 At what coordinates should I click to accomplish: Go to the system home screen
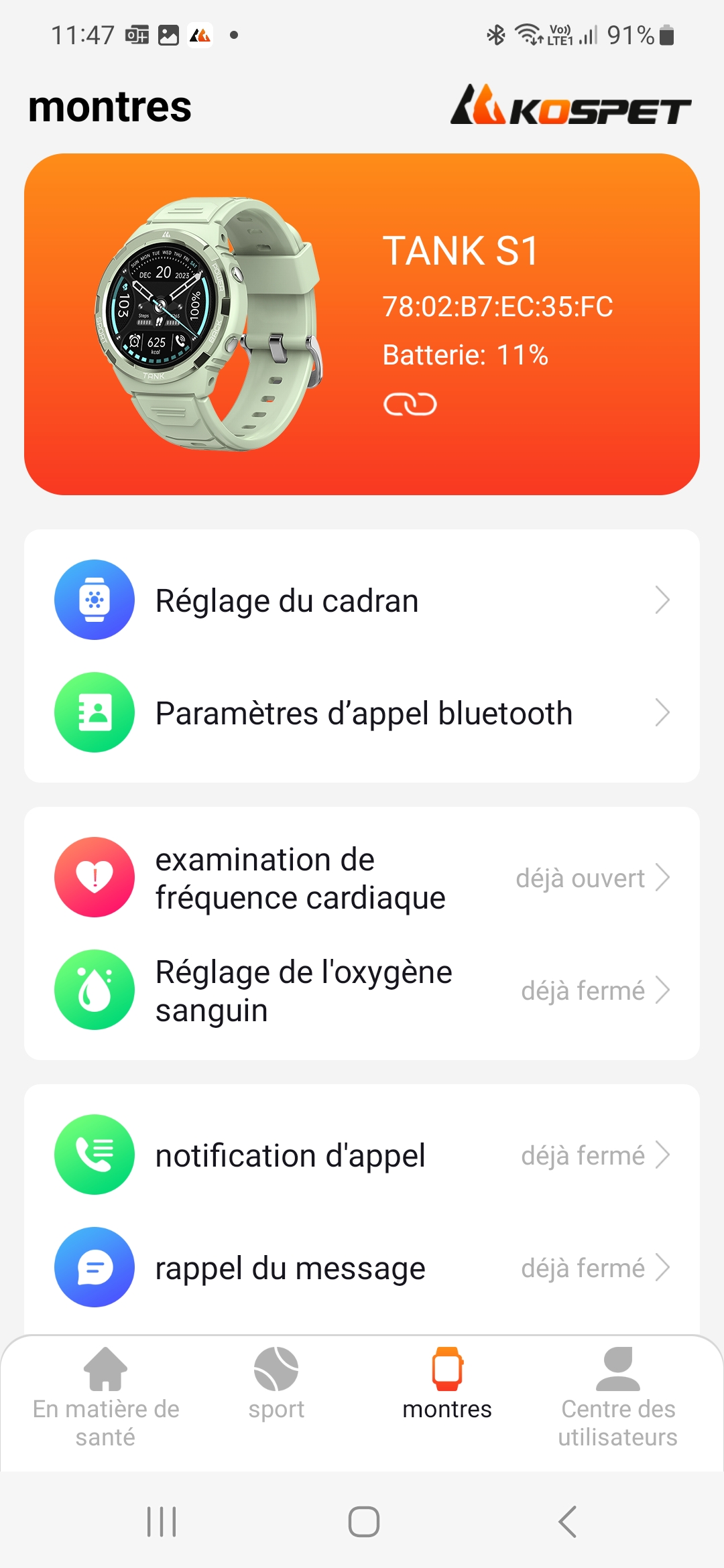point(363,1521)
